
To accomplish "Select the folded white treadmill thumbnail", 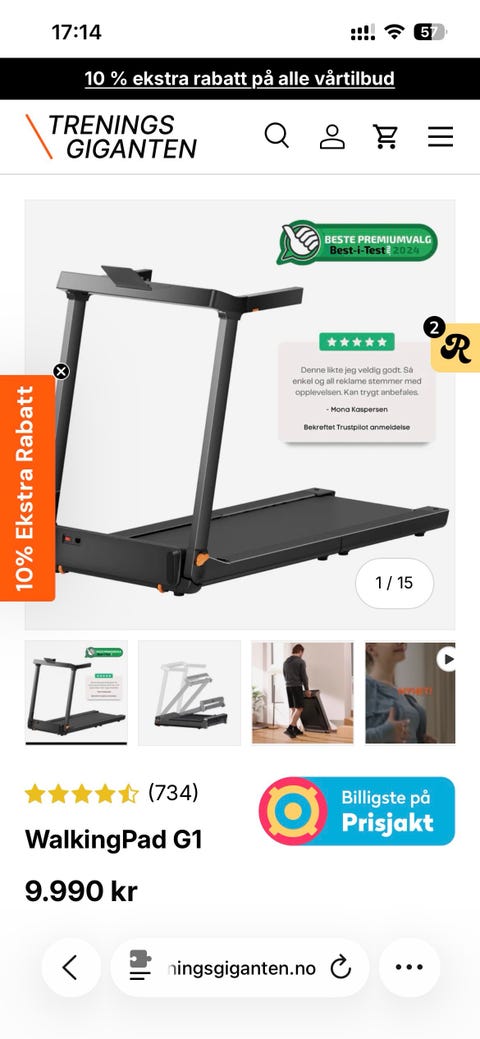I will [190, 693].
